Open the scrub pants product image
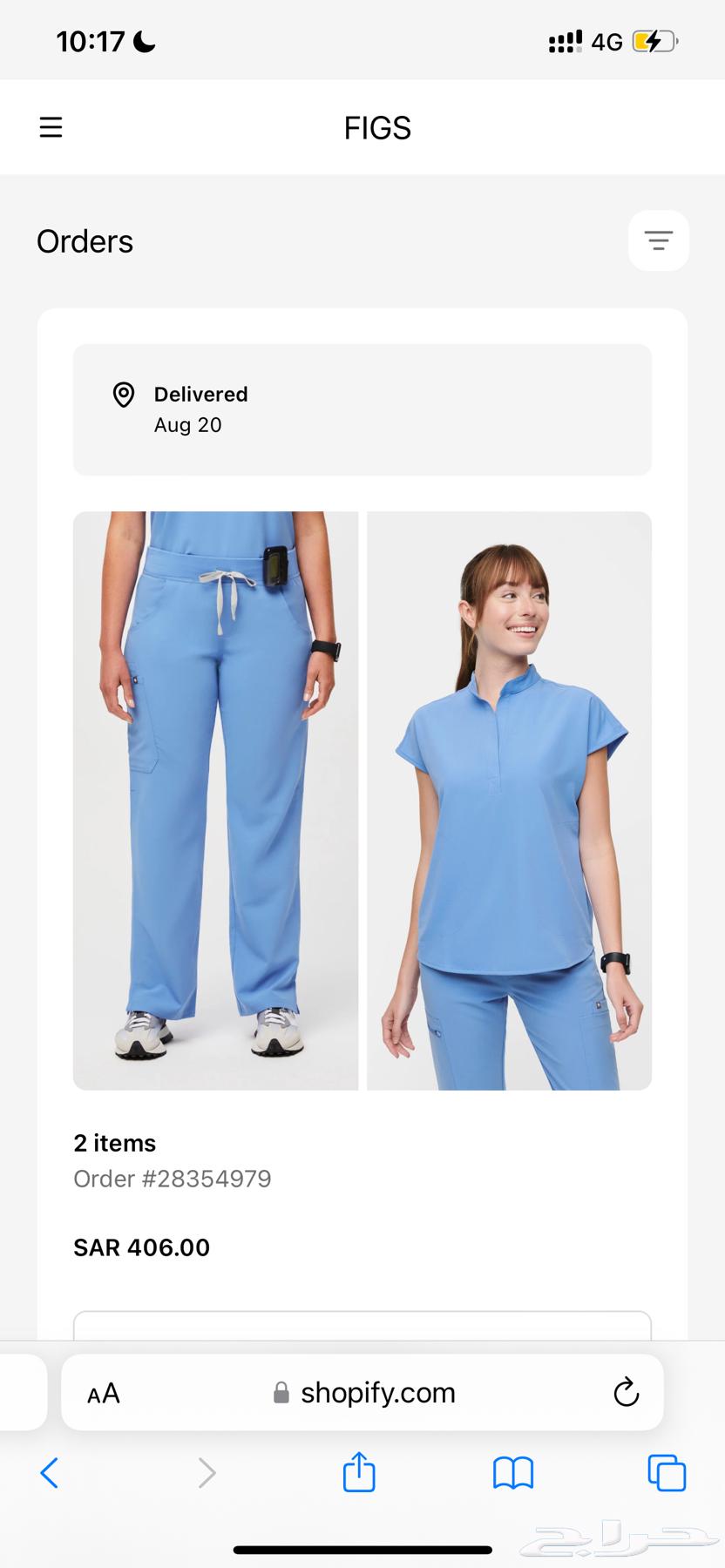Image resolution: width=725 pixels, height=1568 pixels. [215, 800]
